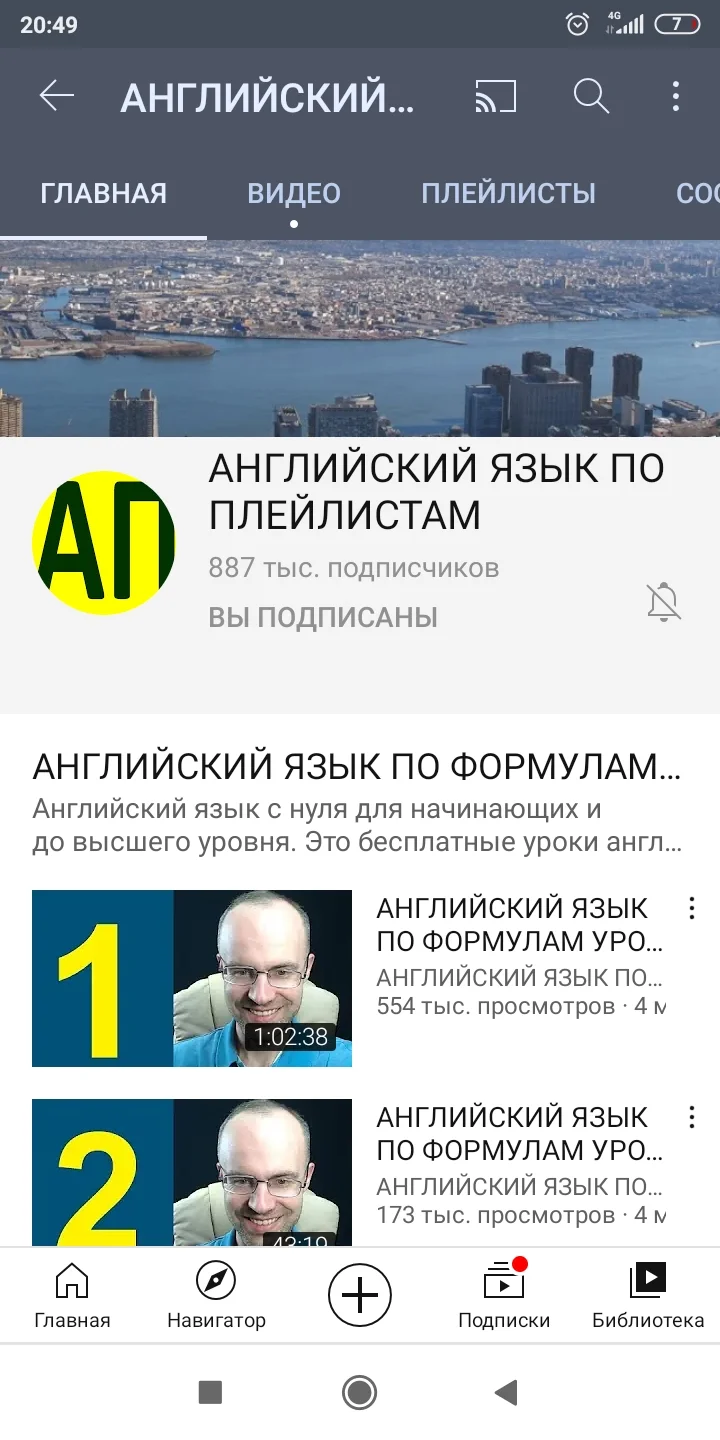The image size is (720, 1440).
Task: Open YouTube search
Action: click(x=590, y=96)
